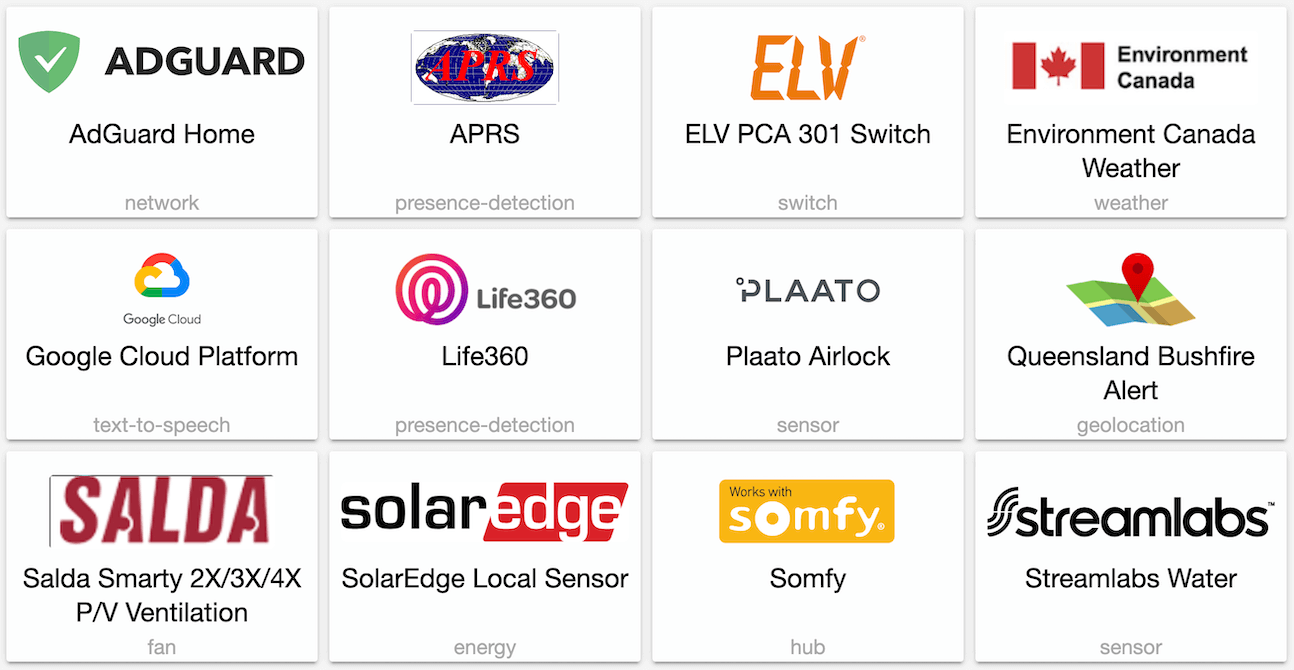The height and width of the screenshot is (670, 1294).
Task: Open Google Cloud Platform card
Action: click(x=162, y=356)
